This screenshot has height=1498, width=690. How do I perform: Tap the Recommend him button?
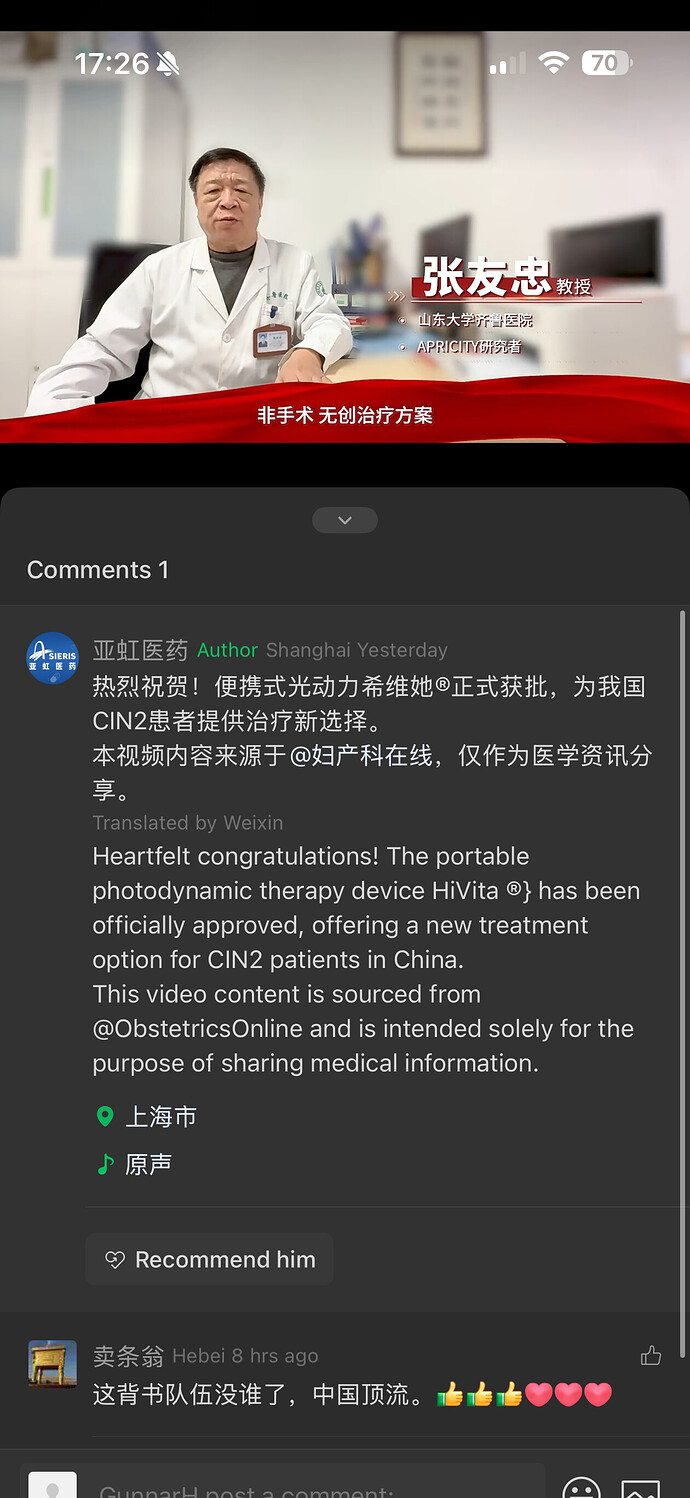click(209, 1260)
